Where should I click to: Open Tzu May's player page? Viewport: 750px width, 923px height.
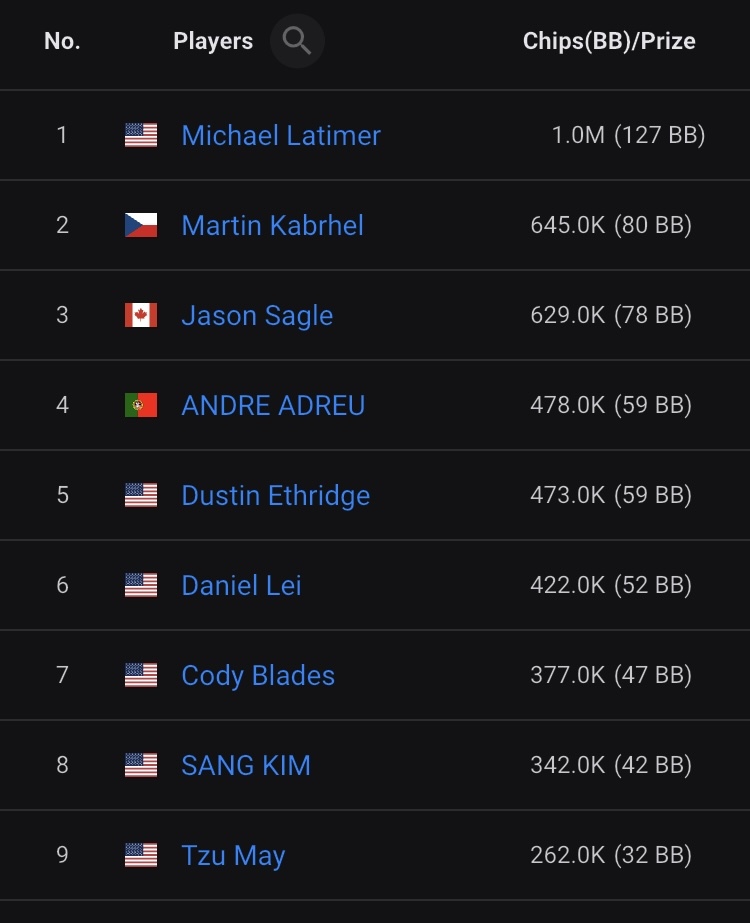point(233,856)
